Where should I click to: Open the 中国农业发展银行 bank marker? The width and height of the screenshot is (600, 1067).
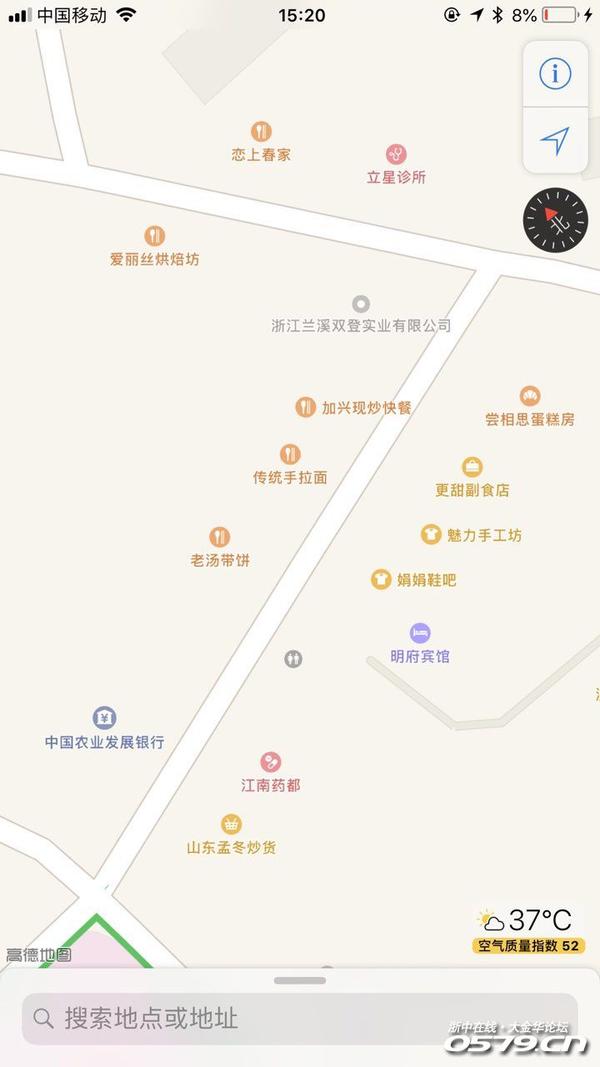pyautogui.click(x=104, y=718)
